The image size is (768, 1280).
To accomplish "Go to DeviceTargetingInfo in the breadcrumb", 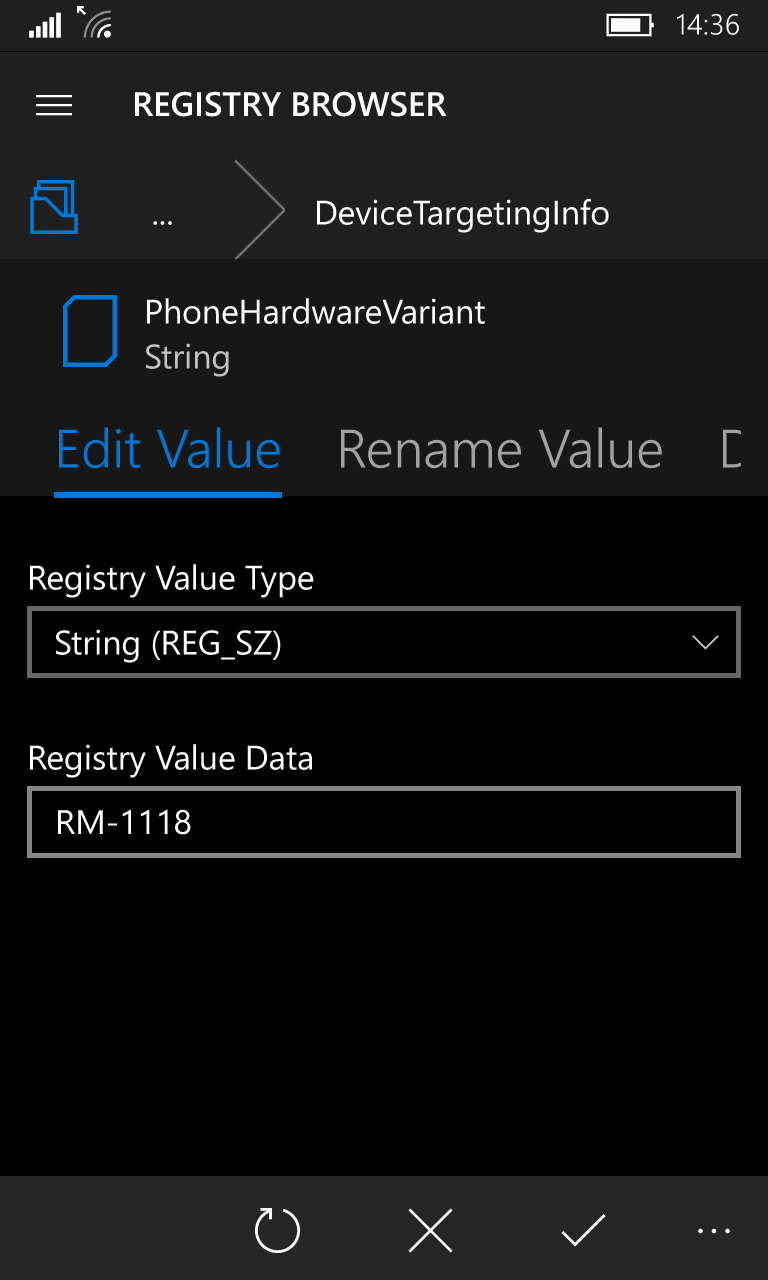I will 461,213.
